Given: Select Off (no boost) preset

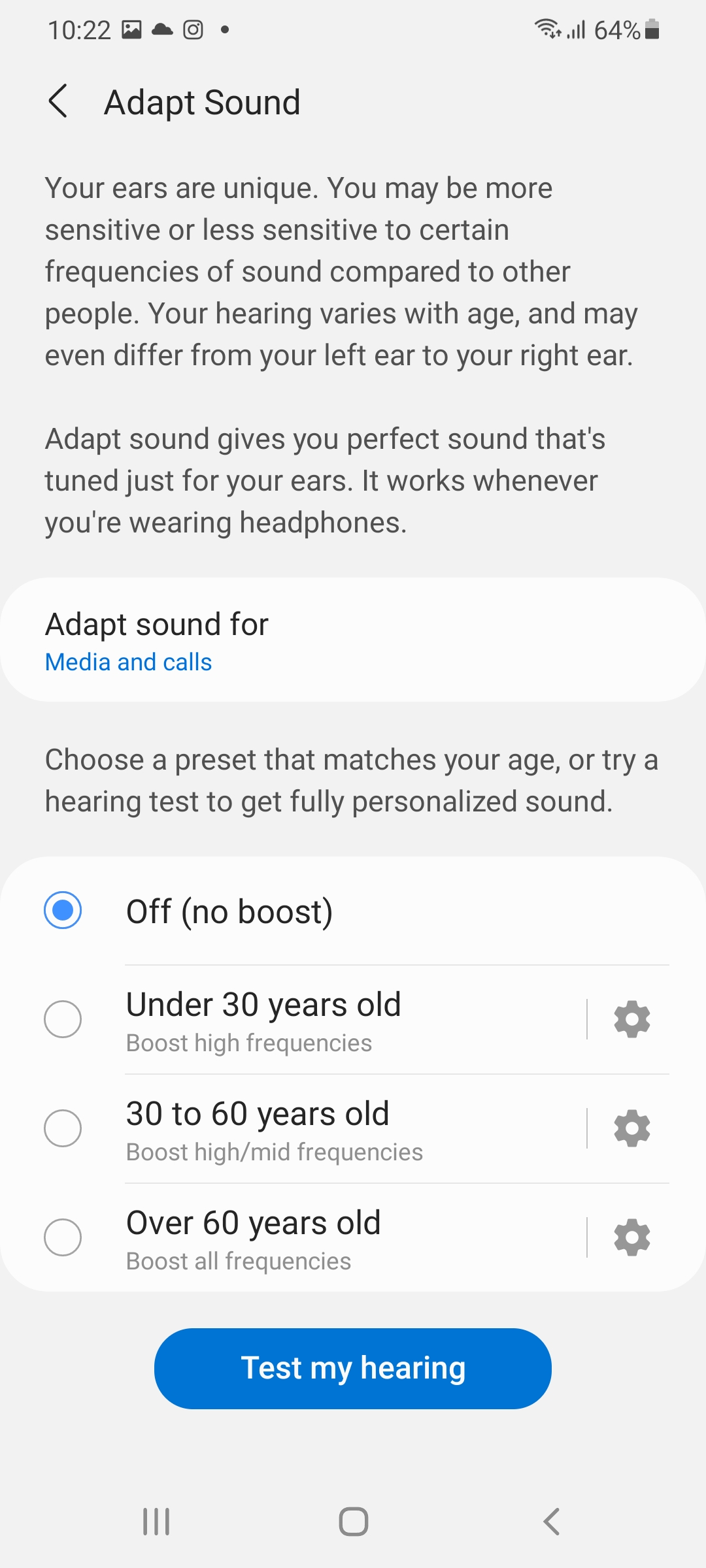Looking at the screenshot, I should [63, 910].
